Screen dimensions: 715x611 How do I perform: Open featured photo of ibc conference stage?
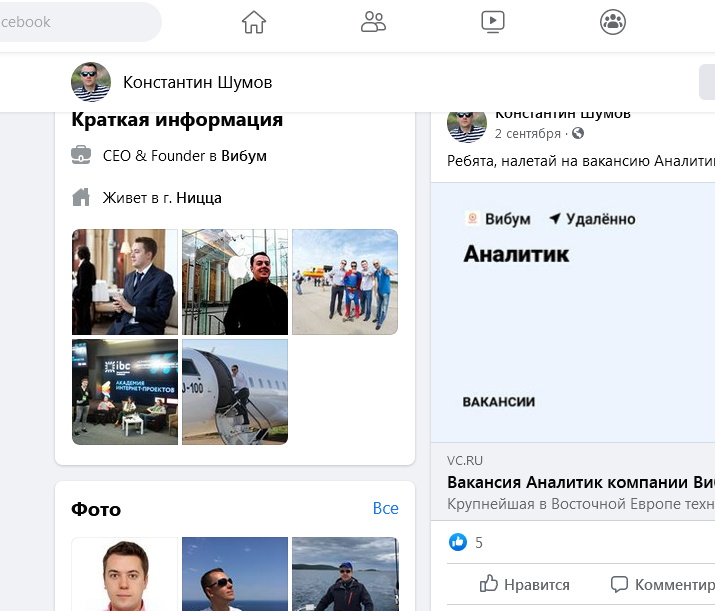point(125,392)
